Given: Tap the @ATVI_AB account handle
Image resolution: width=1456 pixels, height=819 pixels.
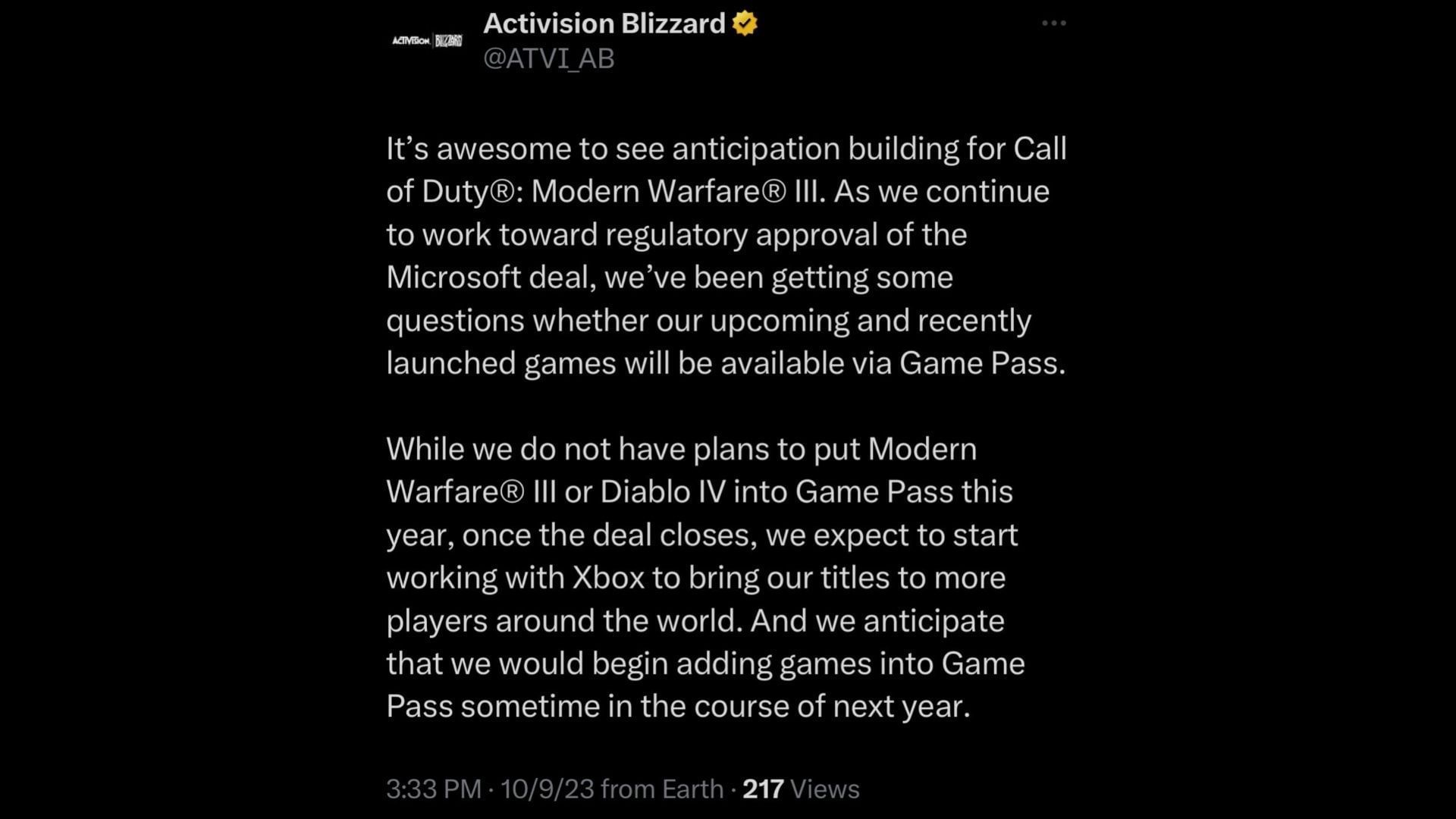Looking at the screenshot, I should [548, 58].
